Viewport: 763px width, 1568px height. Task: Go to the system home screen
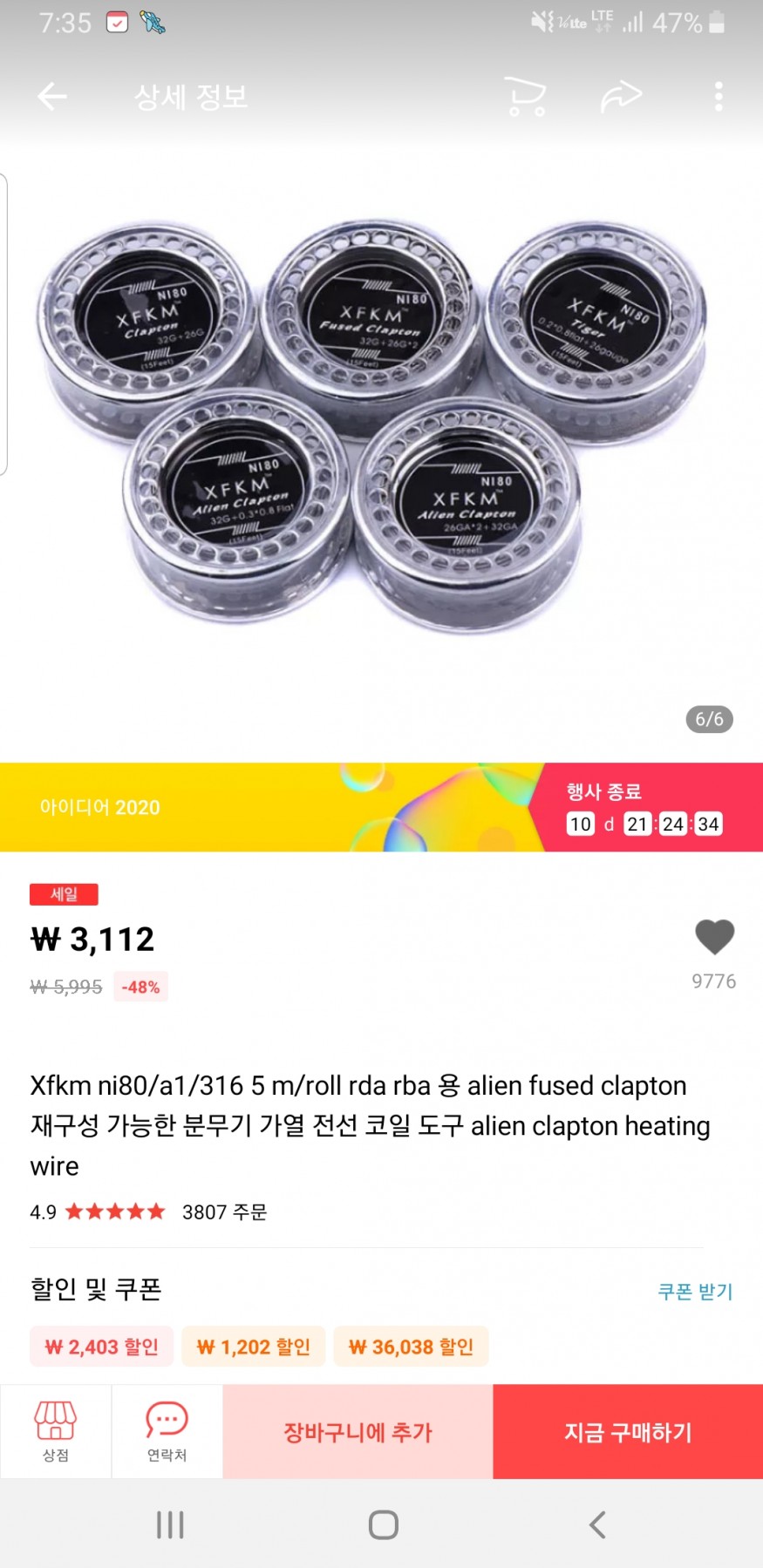pos(383,1524)
